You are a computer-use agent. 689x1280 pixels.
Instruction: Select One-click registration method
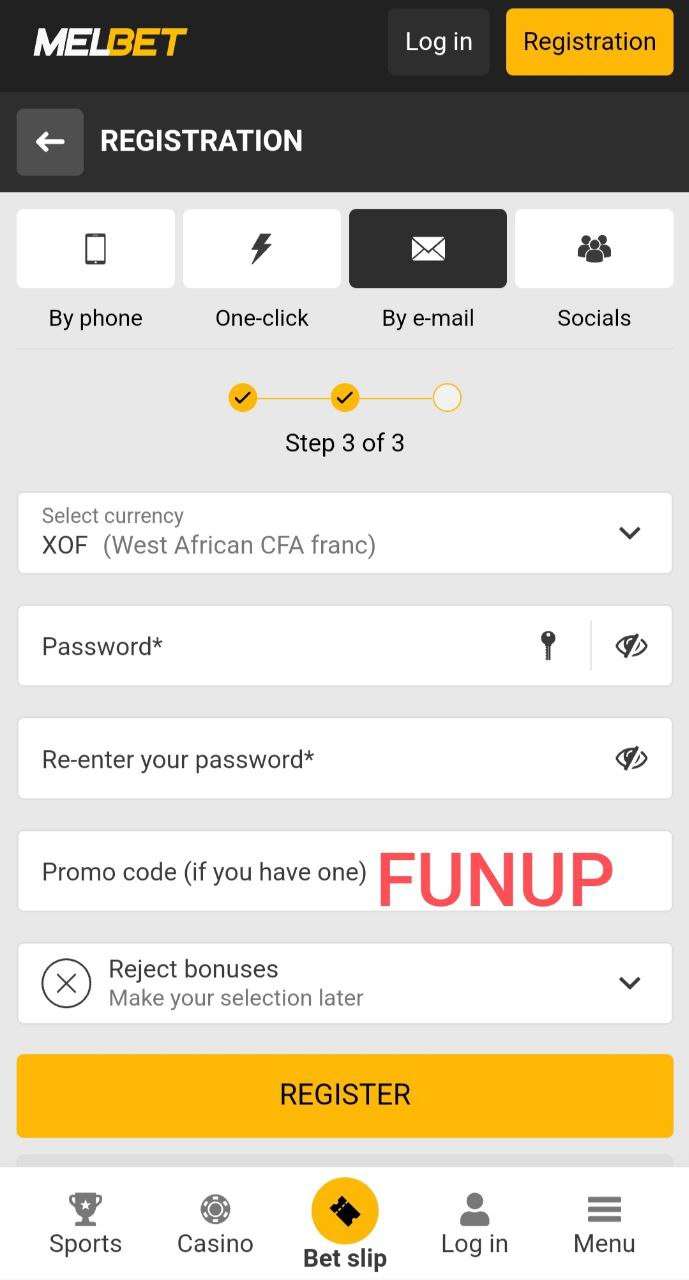pos(262,249)
